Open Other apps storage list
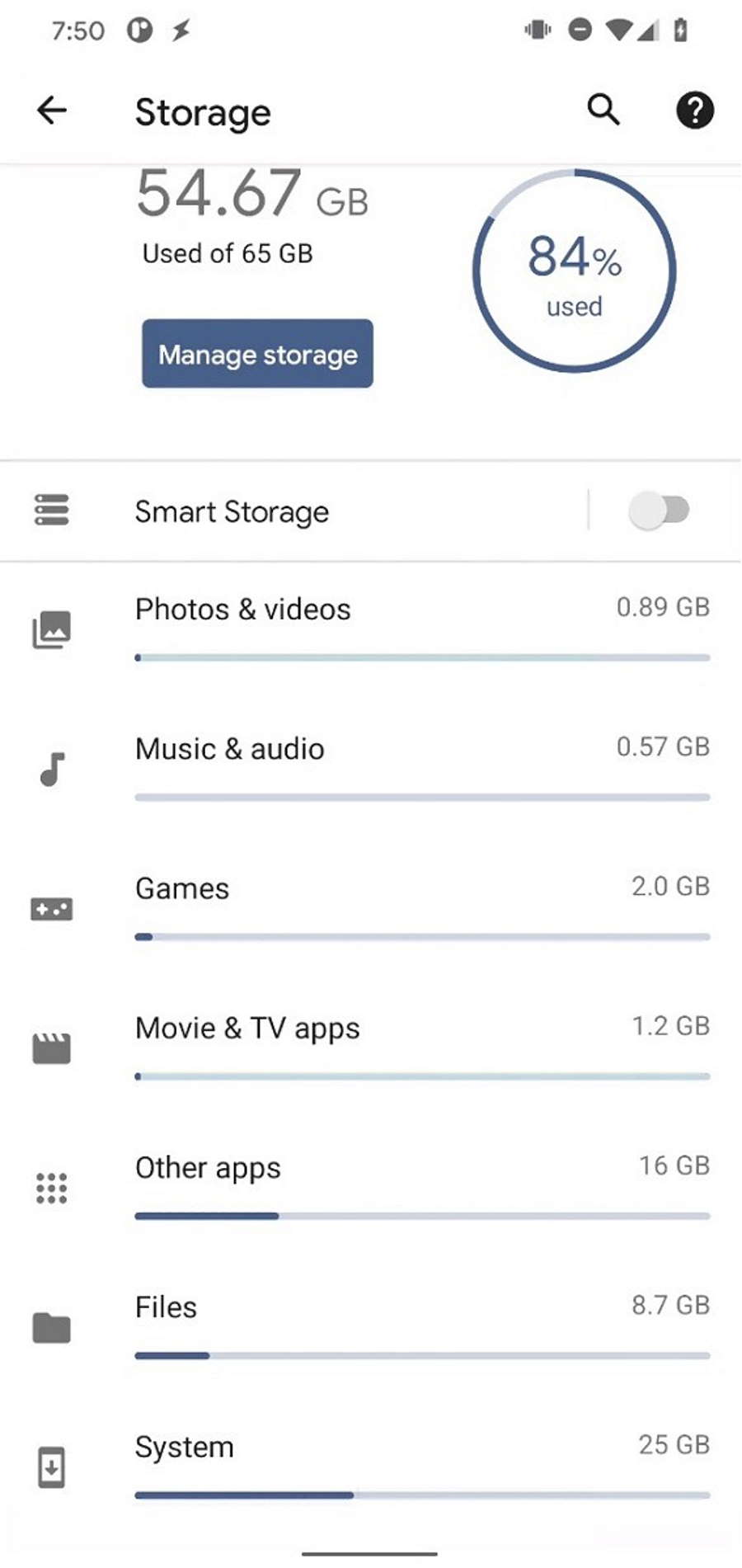 [x=371, y=1189]
